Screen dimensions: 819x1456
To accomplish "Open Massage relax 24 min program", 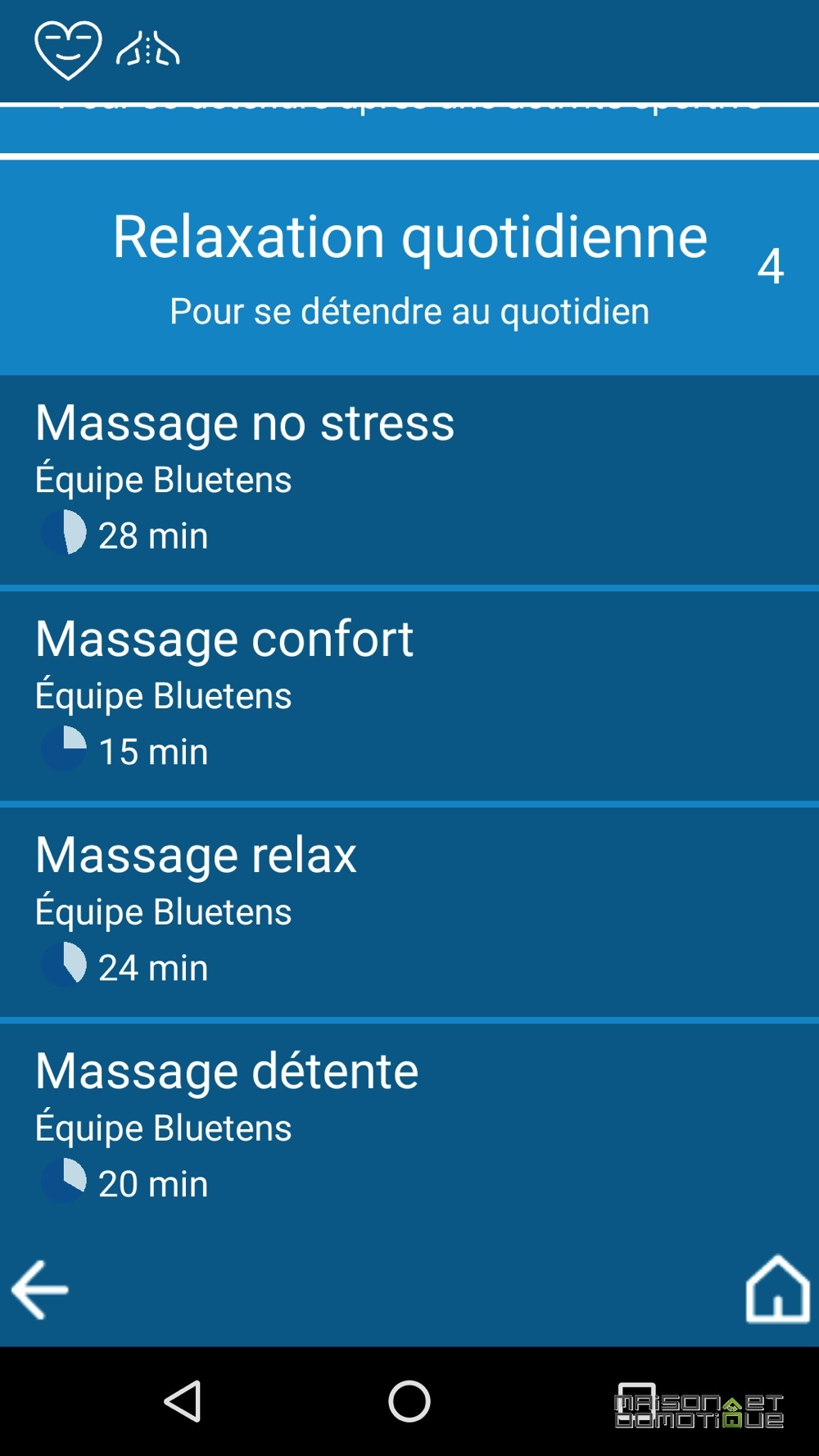I will pos(409,911).
